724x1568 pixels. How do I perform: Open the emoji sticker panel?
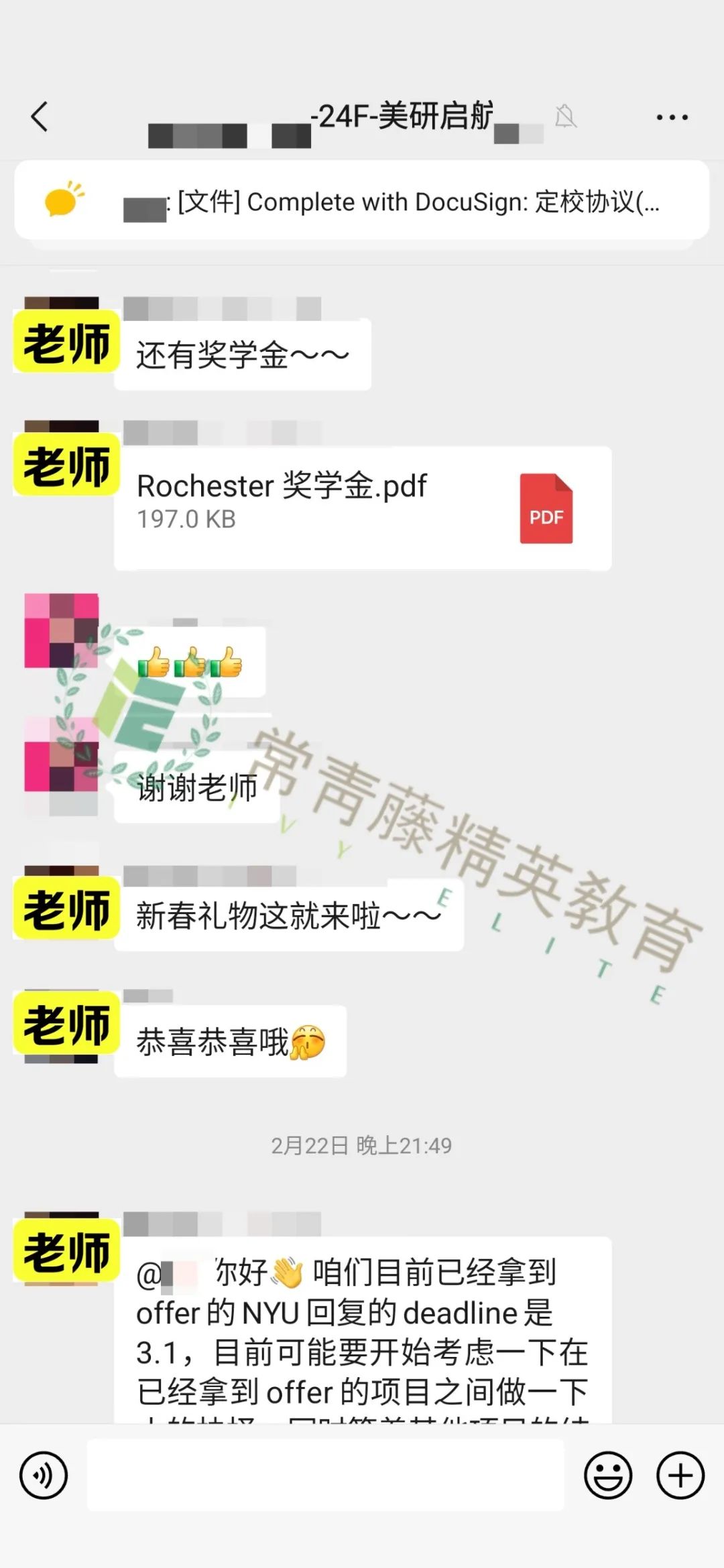608,1475
